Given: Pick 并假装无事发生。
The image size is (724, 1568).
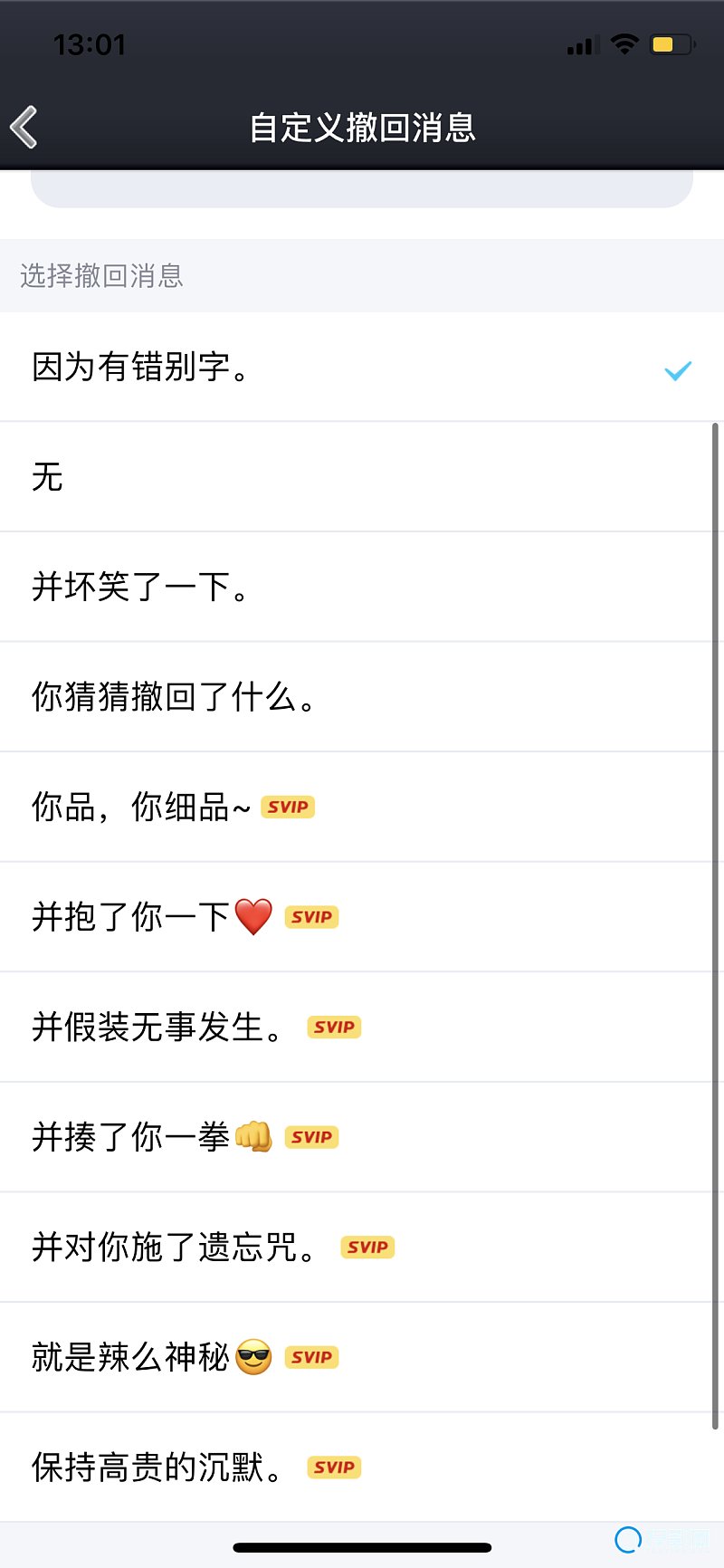Looking at the screenshot, I should point(362,1028).
